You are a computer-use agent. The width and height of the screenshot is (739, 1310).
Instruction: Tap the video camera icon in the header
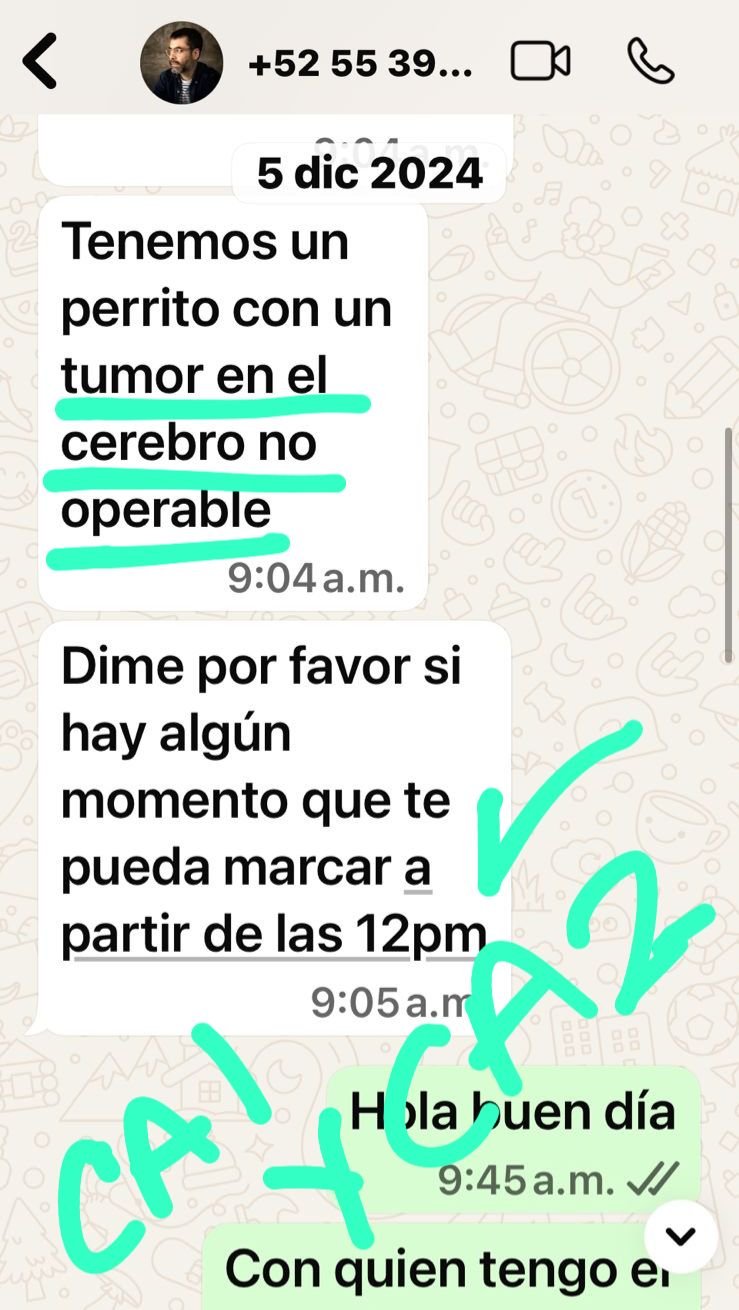540,60
